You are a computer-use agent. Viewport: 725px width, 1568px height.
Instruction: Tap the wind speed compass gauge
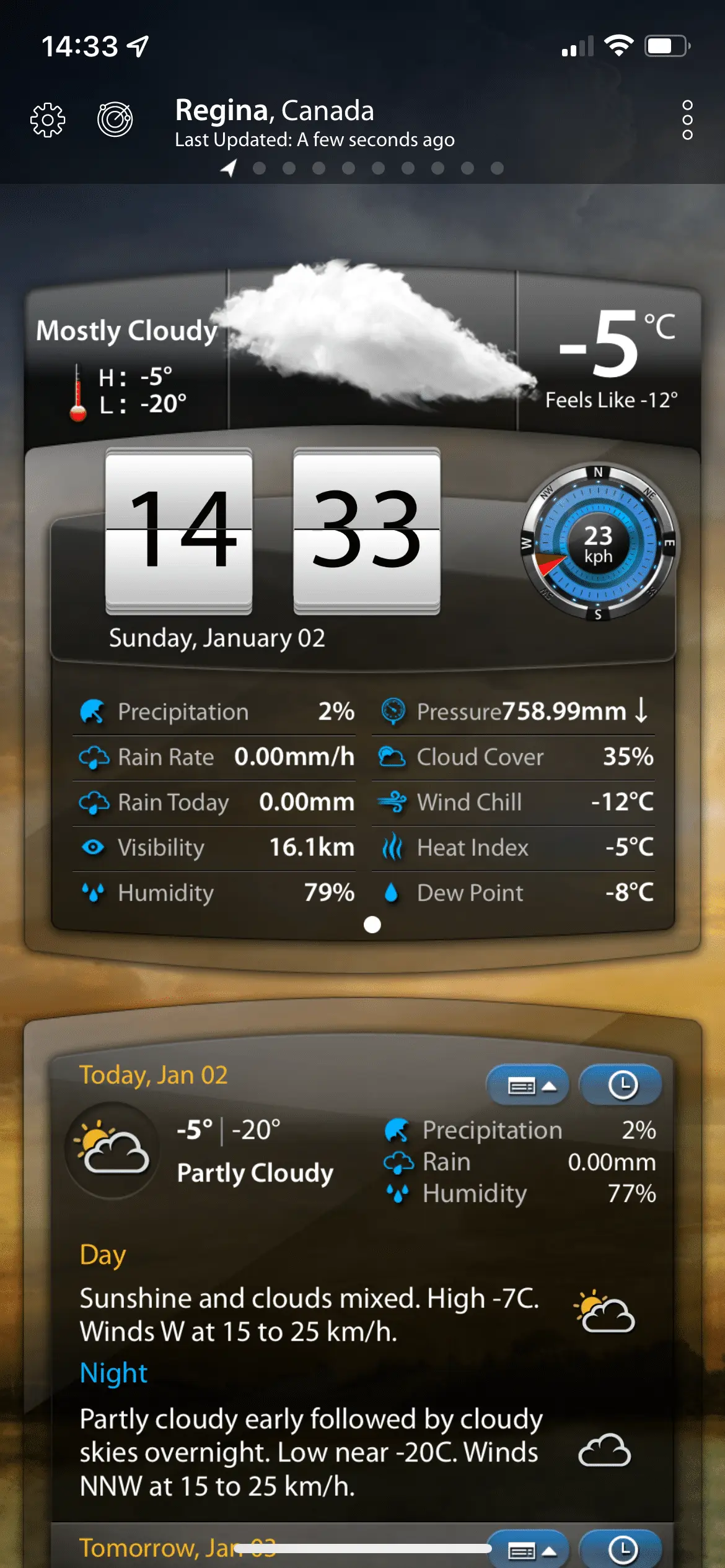tap(598, 543)
